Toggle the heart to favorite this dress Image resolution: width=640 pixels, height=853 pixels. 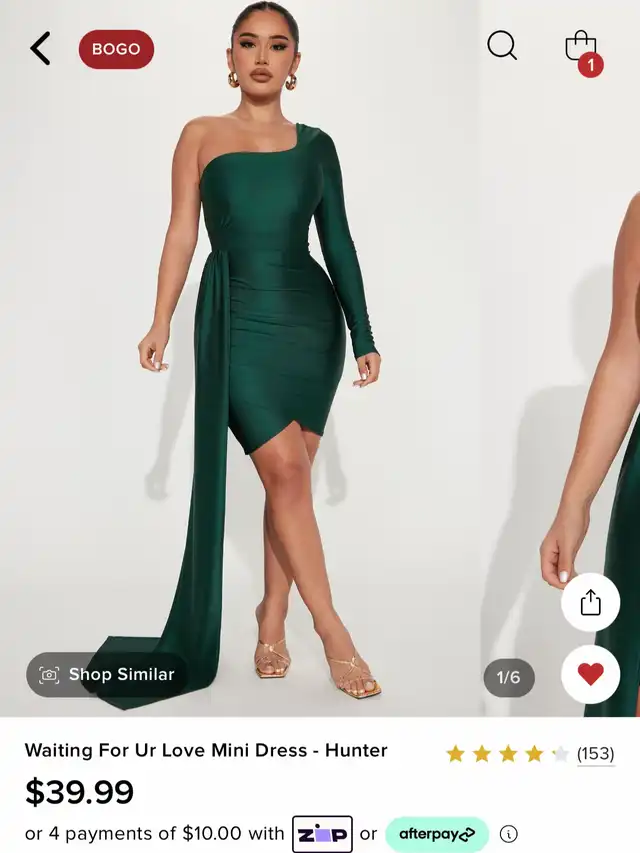590,675
